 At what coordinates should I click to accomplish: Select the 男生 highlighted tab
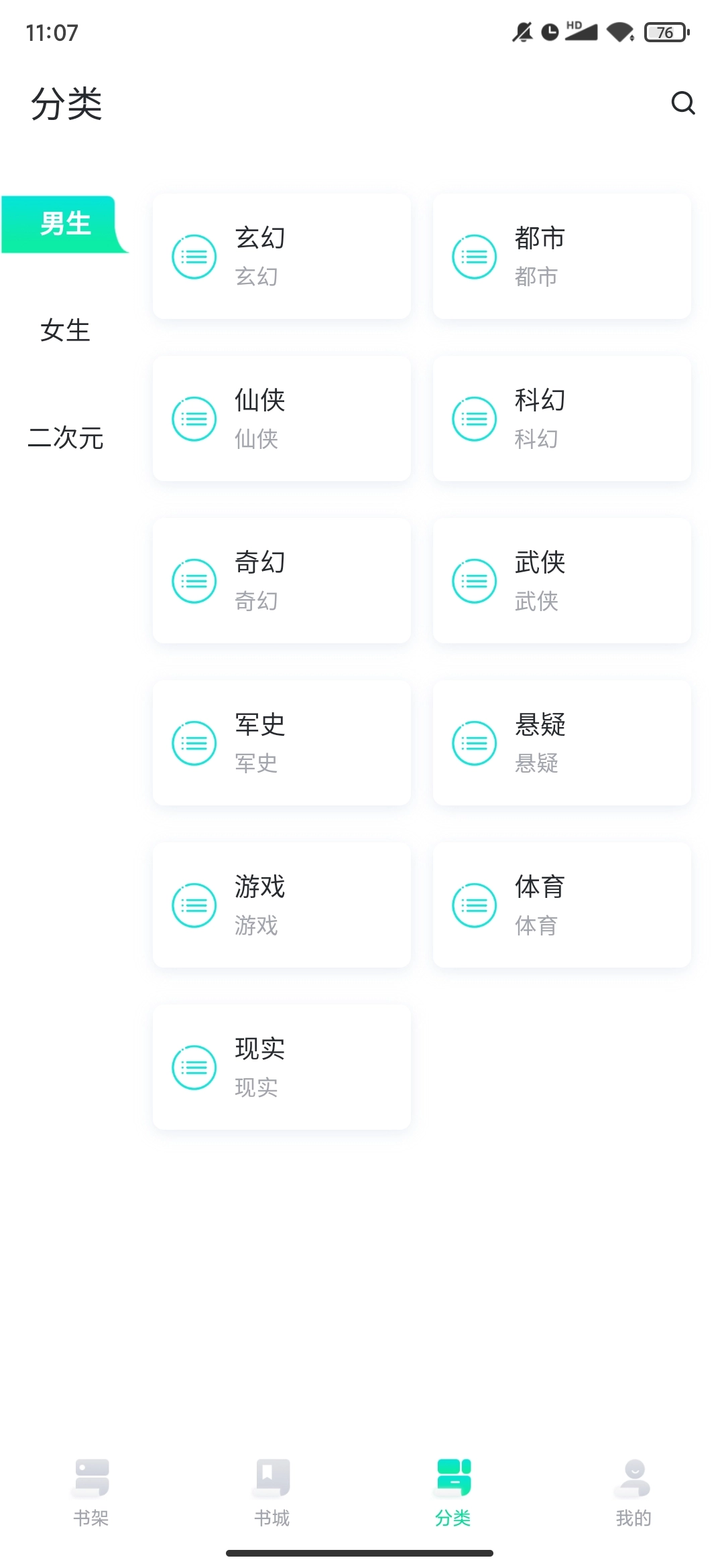point(65,224)
